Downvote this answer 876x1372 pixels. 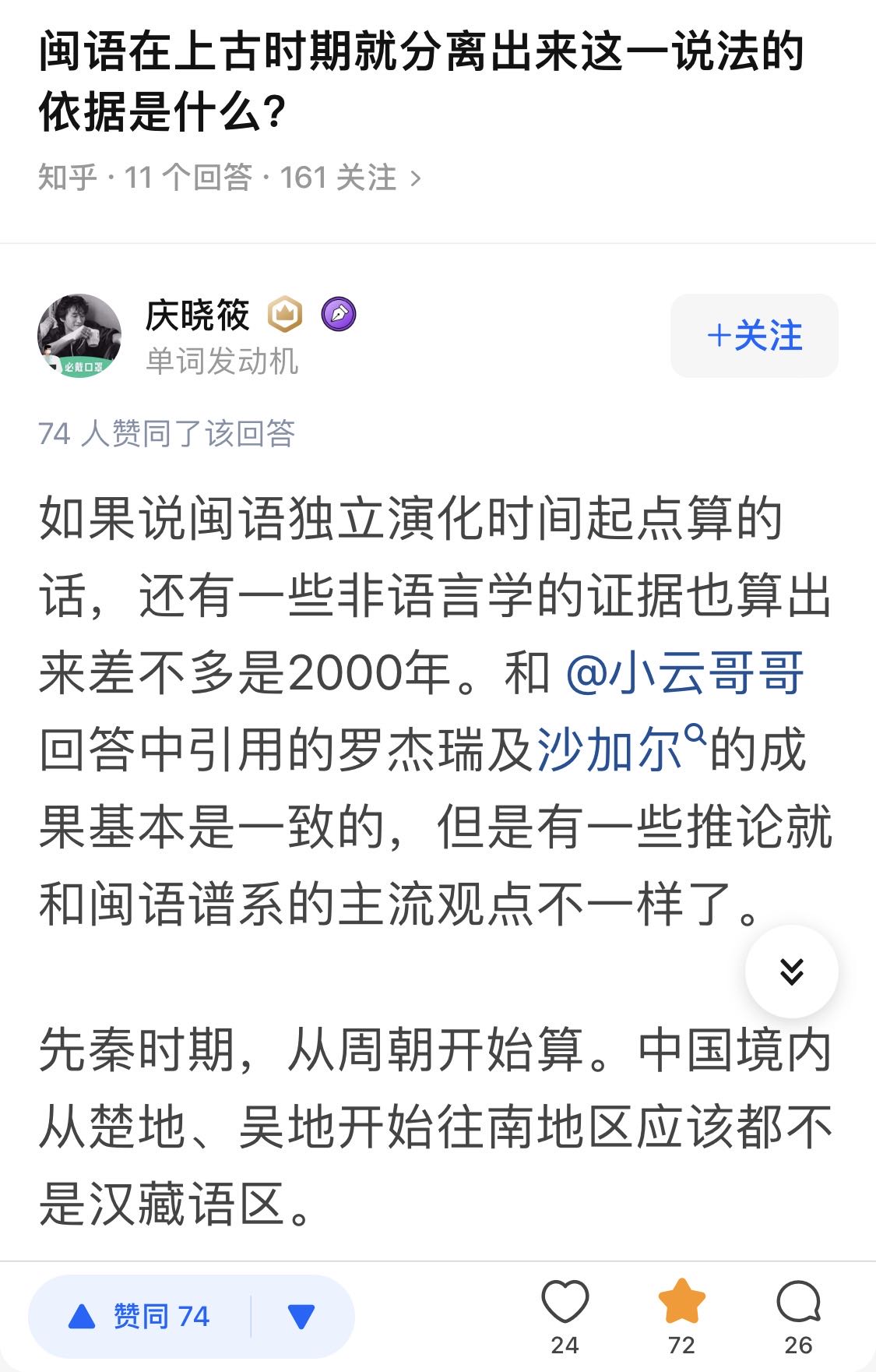click(301, 1317)
